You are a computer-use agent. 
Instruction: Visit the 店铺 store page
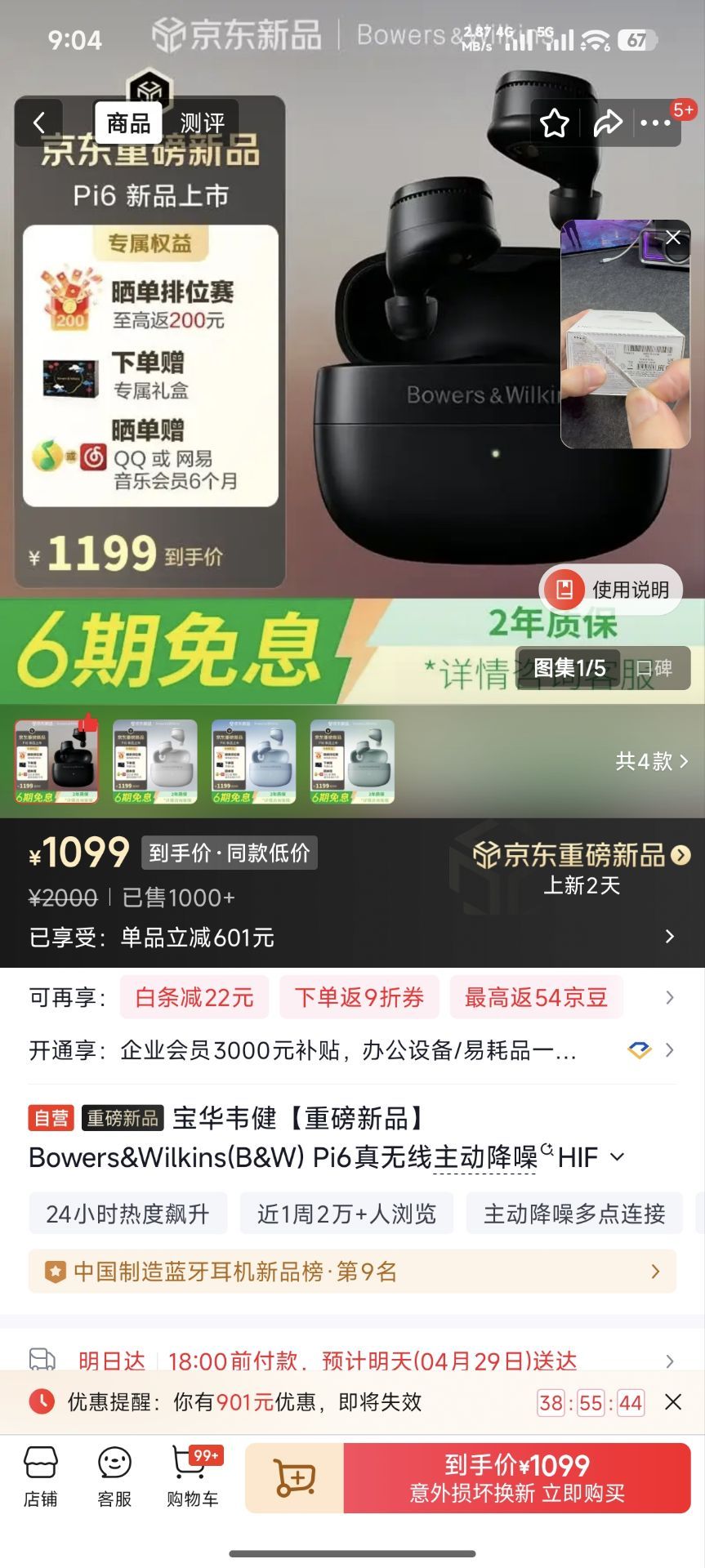pos(41,1477)
